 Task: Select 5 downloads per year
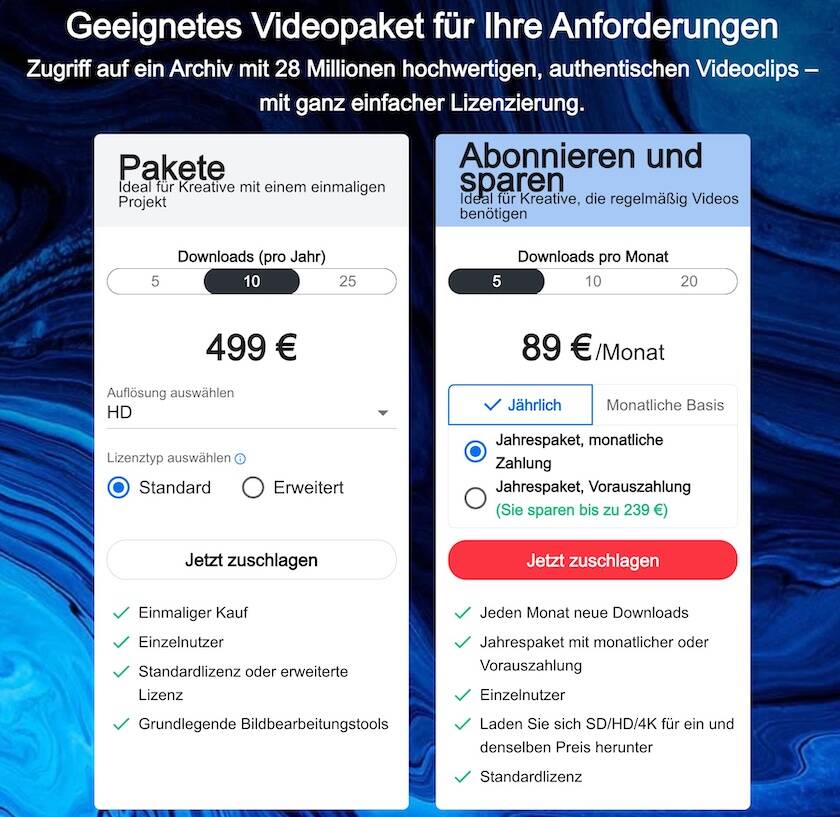[x=155, y=281]
